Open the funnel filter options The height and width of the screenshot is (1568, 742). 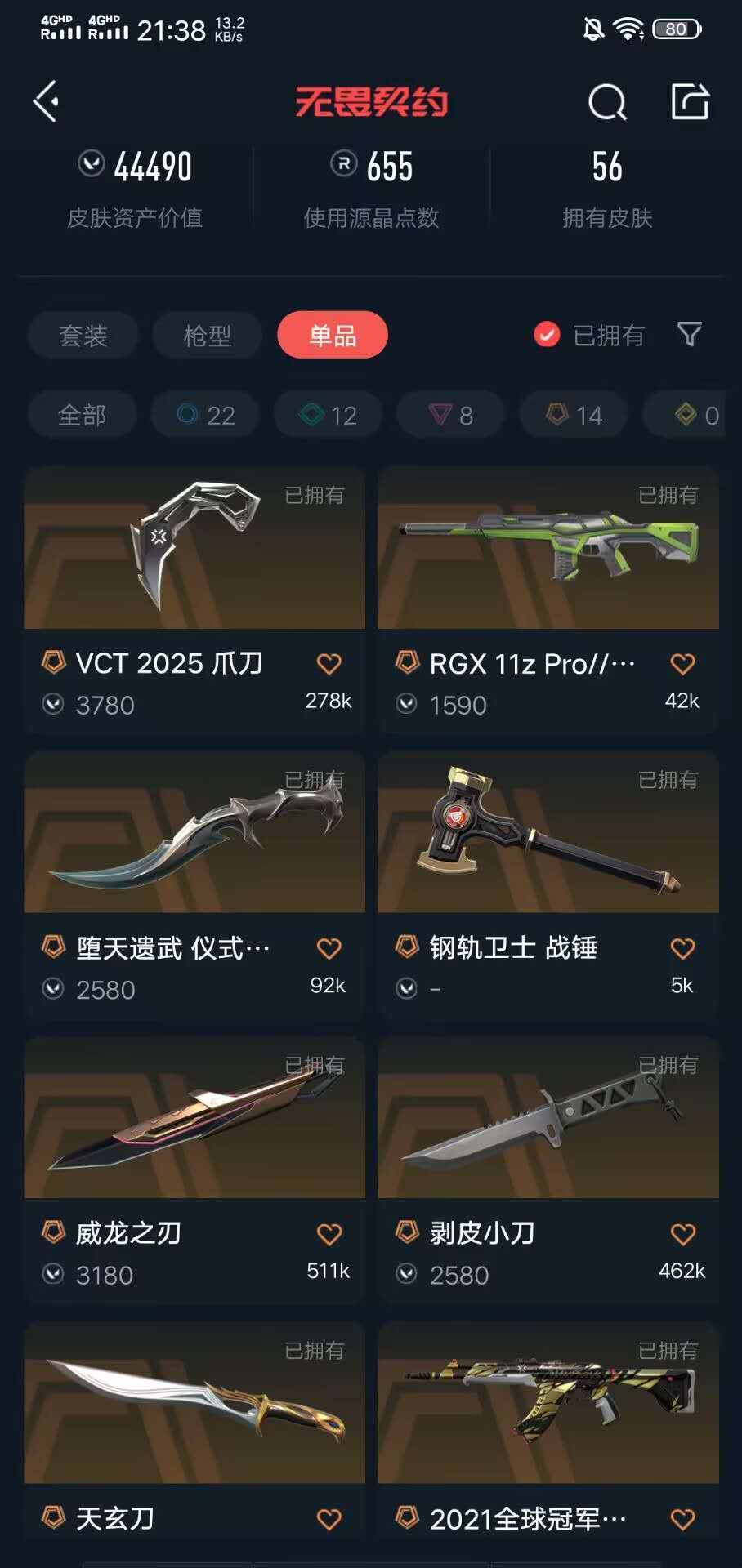click(689, 334)
